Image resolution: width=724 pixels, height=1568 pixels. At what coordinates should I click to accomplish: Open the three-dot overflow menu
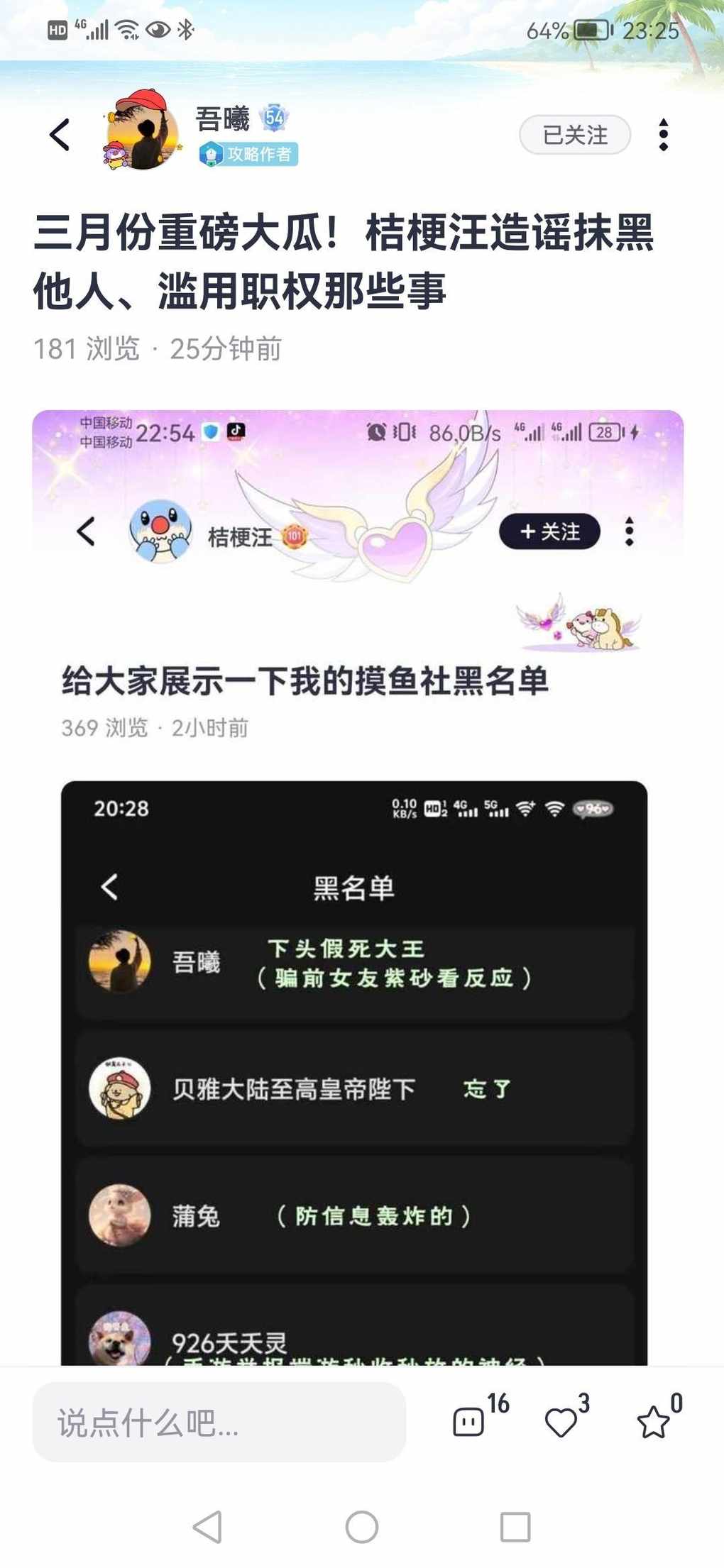tap(663, 135)
